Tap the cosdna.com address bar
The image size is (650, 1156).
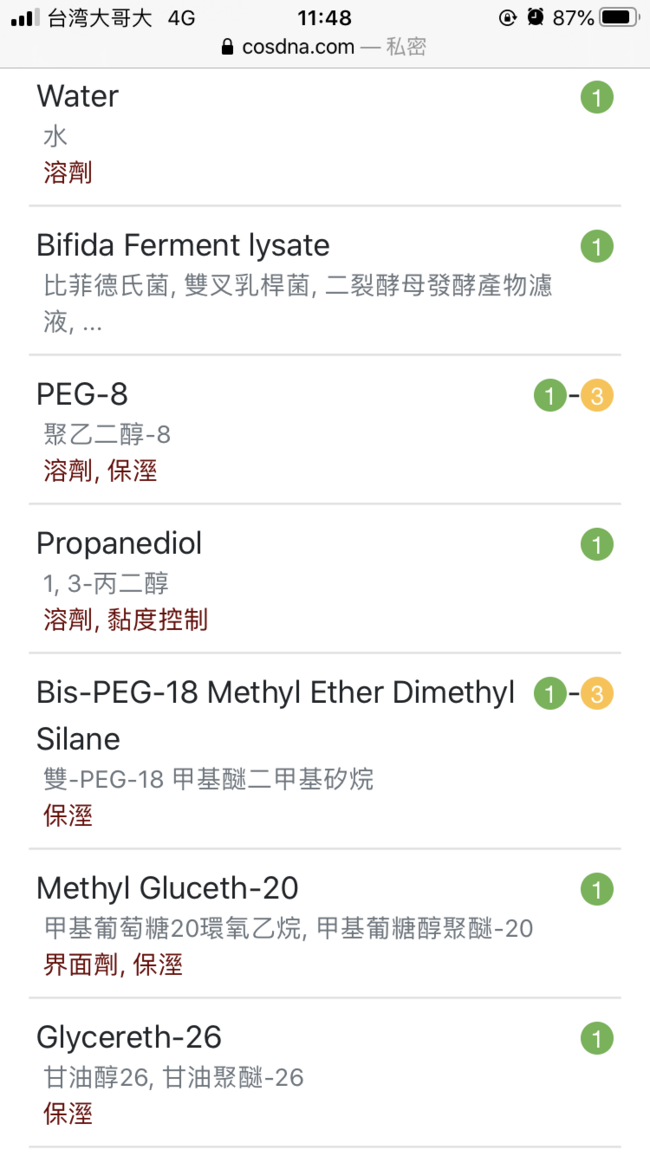(324, 47)
